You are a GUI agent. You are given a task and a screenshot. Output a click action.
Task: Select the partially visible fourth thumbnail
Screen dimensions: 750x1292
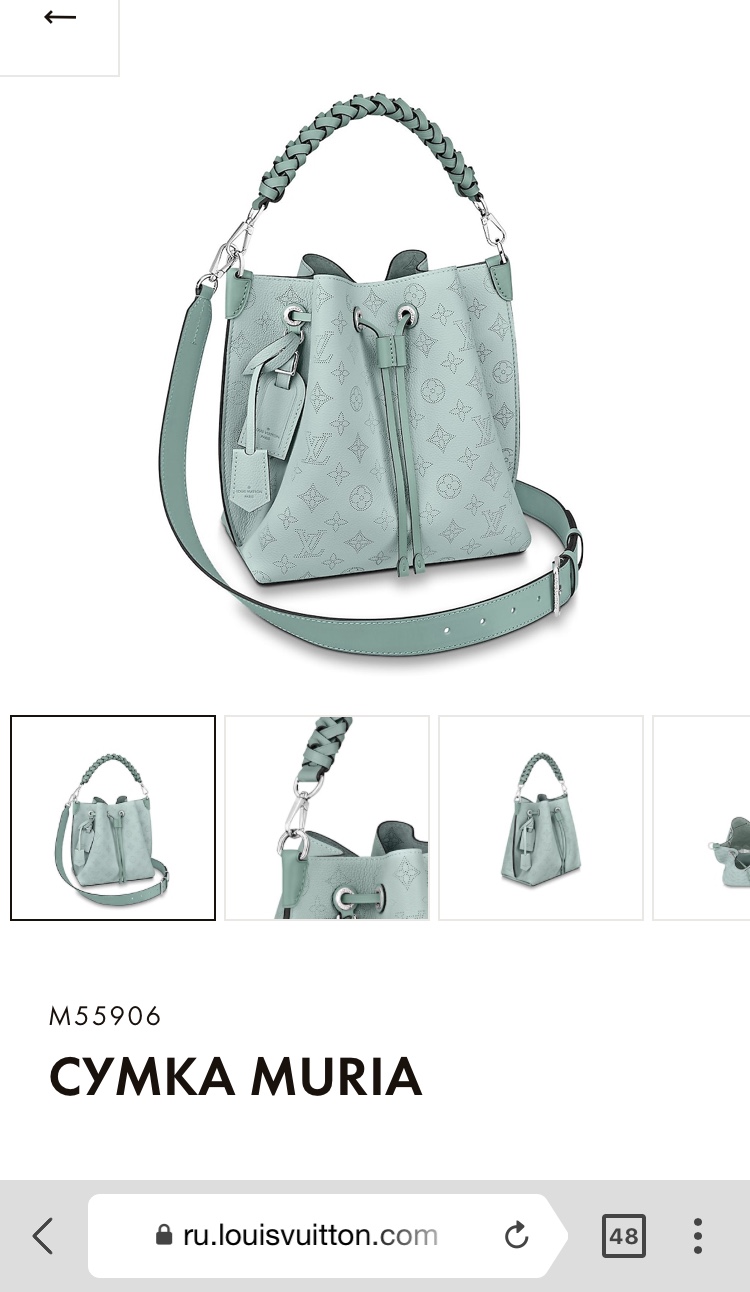click(x=703, y=818)
